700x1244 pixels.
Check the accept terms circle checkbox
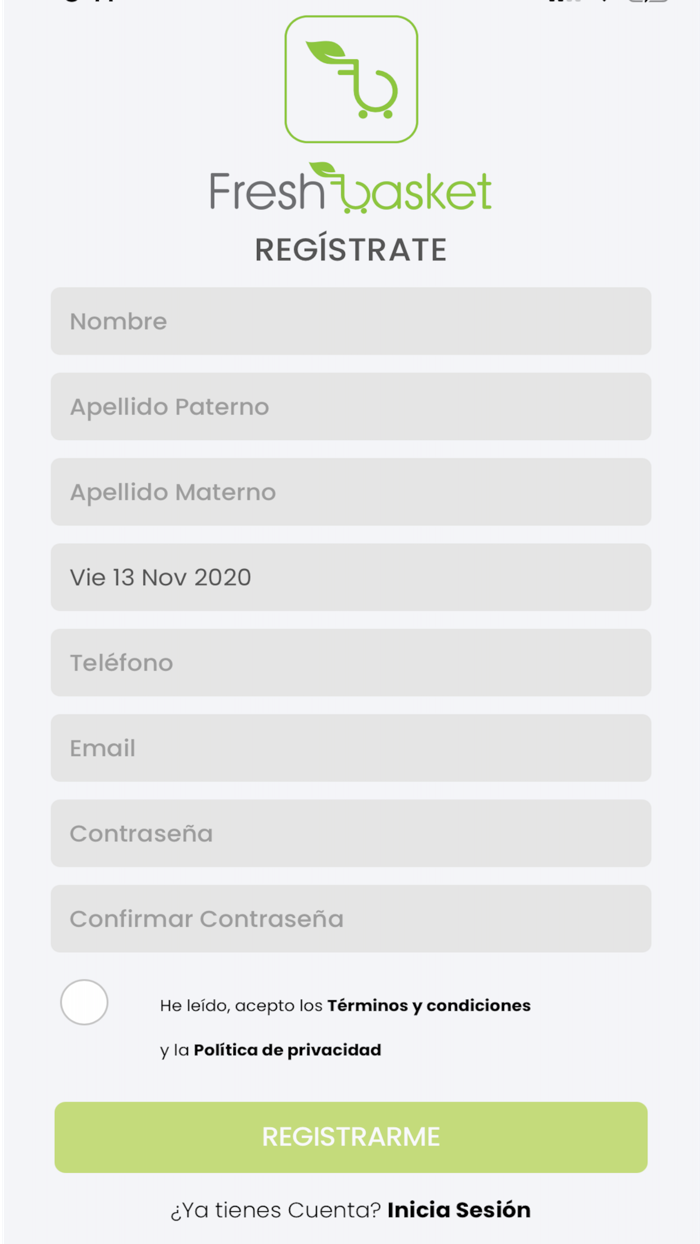click(84, 1002)
